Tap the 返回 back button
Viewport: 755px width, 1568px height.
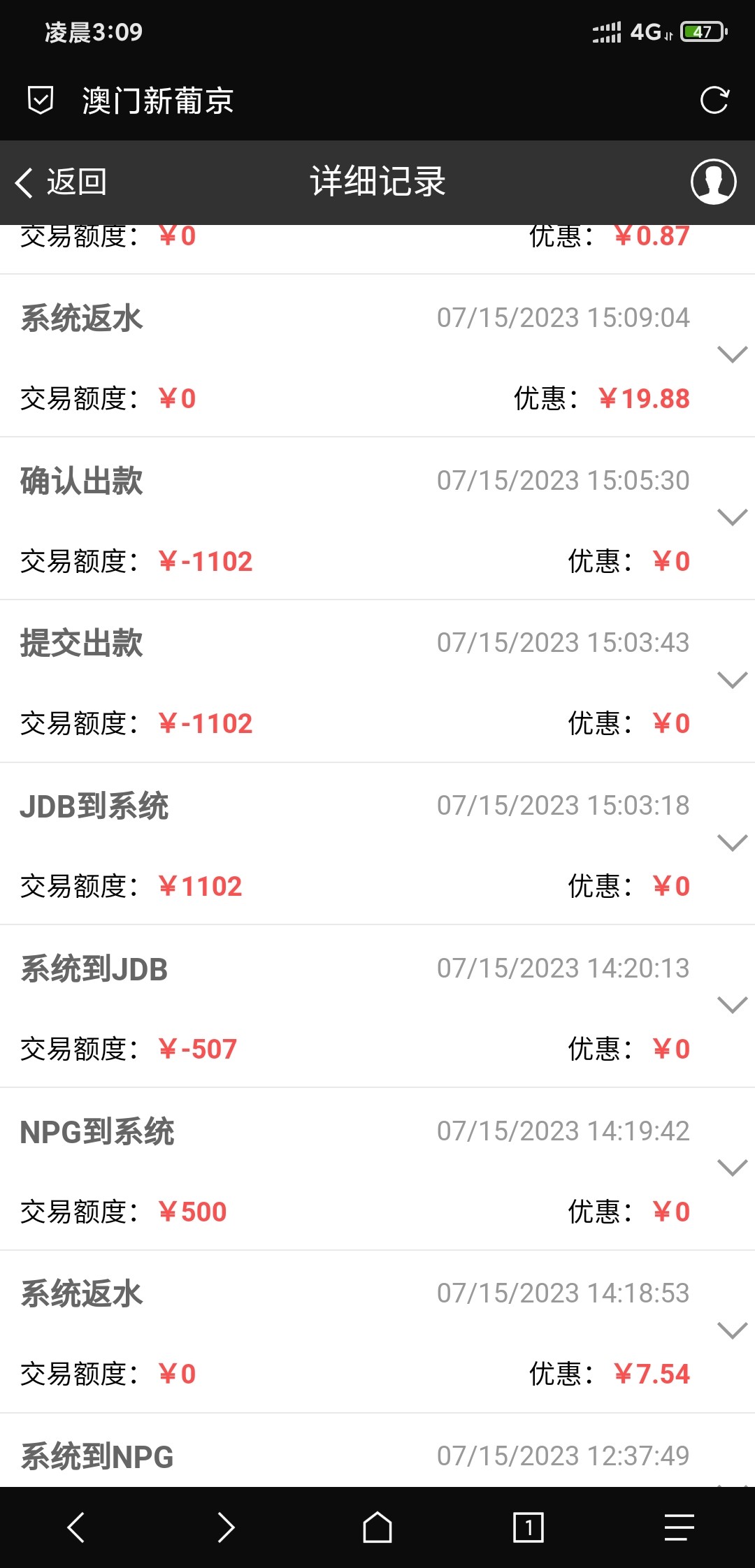[62, 182]
